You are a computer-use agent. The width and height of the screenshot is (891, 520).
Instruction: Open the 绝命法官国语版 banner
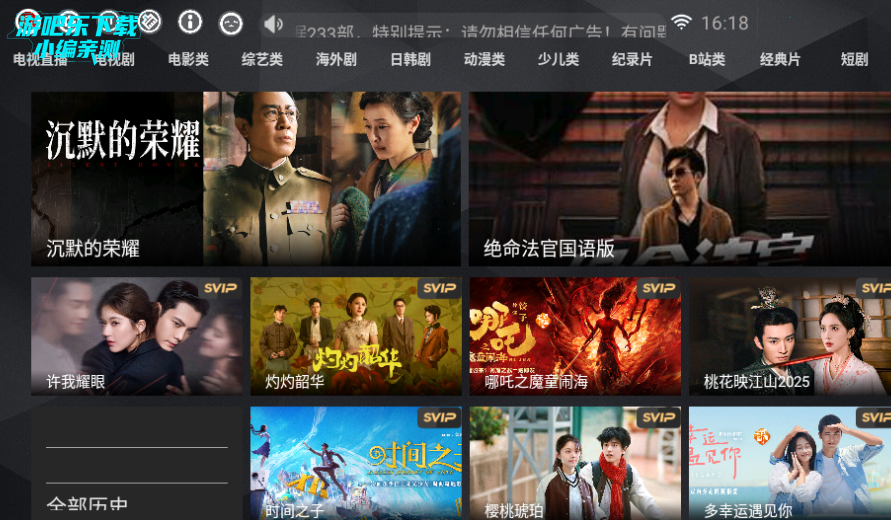click(x=680, y=179)
